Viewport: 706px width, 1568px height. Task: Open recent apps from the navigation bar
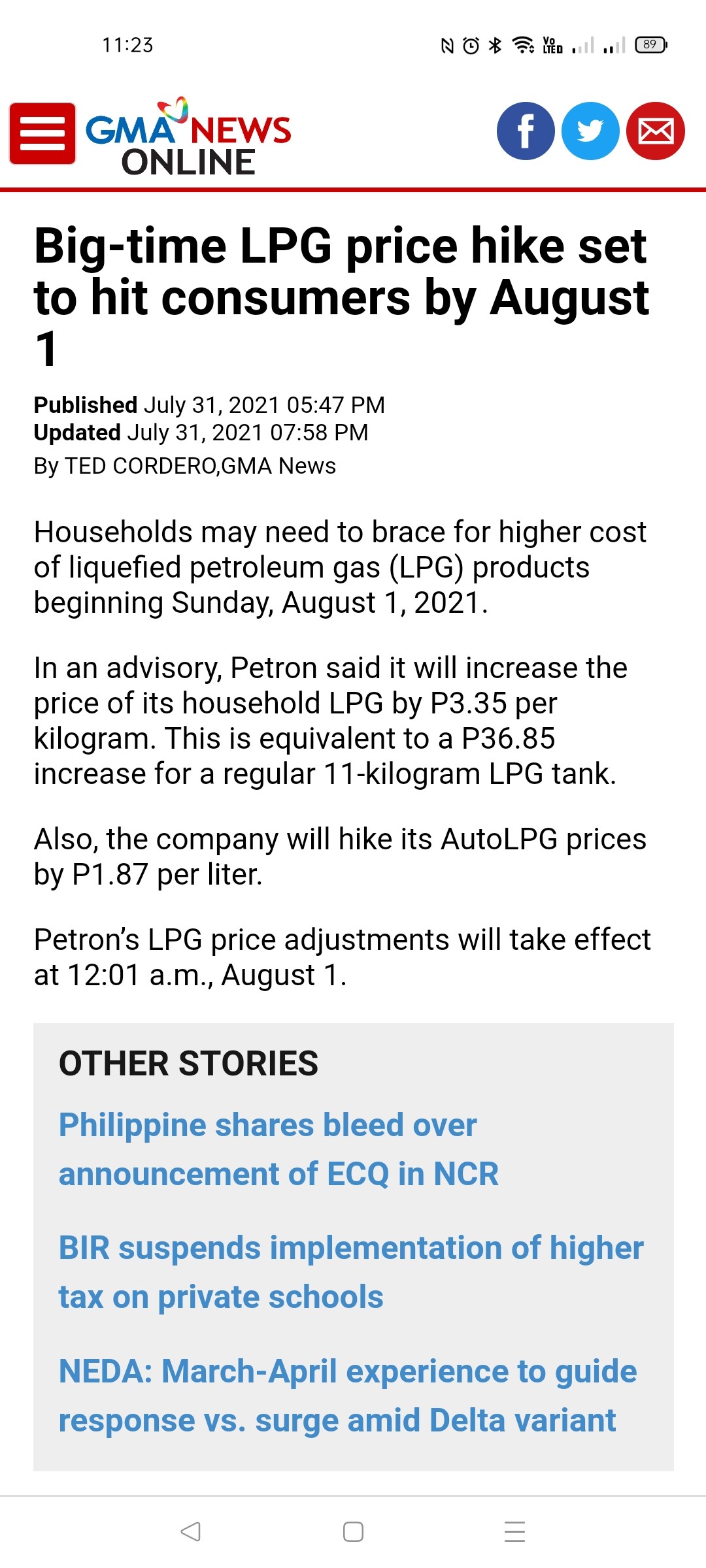pos(515,1531)
